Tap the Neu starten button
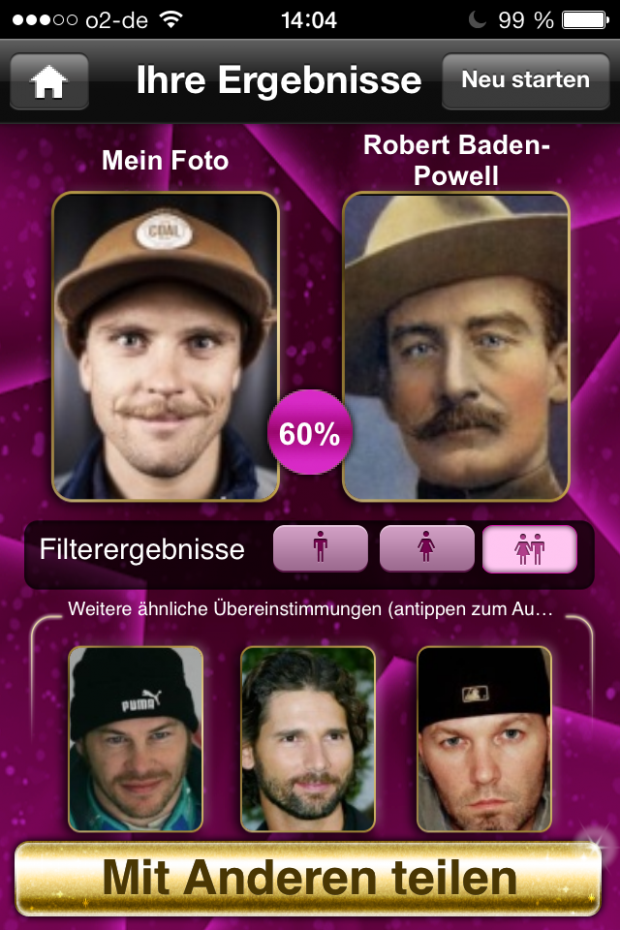The height and width of the screenshot is (930, 620). (x=525, y=81)
